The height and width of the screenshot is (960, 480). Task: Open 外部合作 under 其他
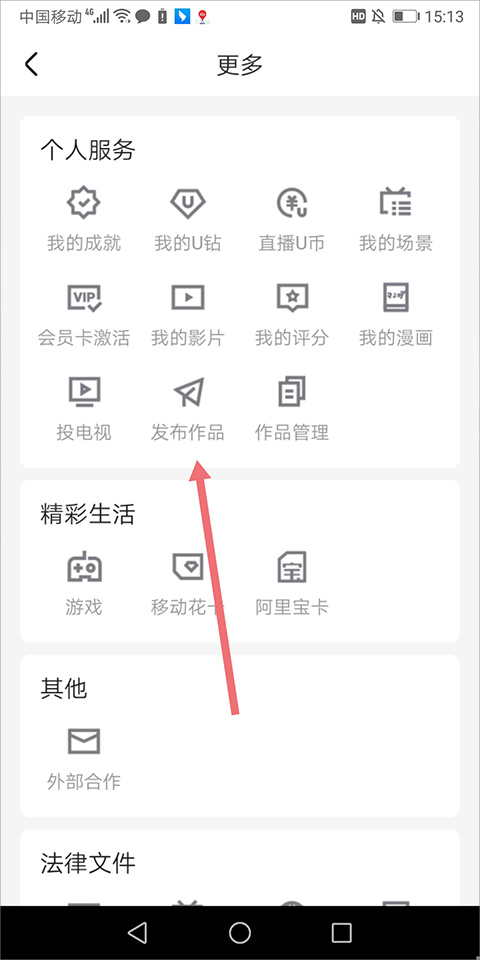coord(84,758)
